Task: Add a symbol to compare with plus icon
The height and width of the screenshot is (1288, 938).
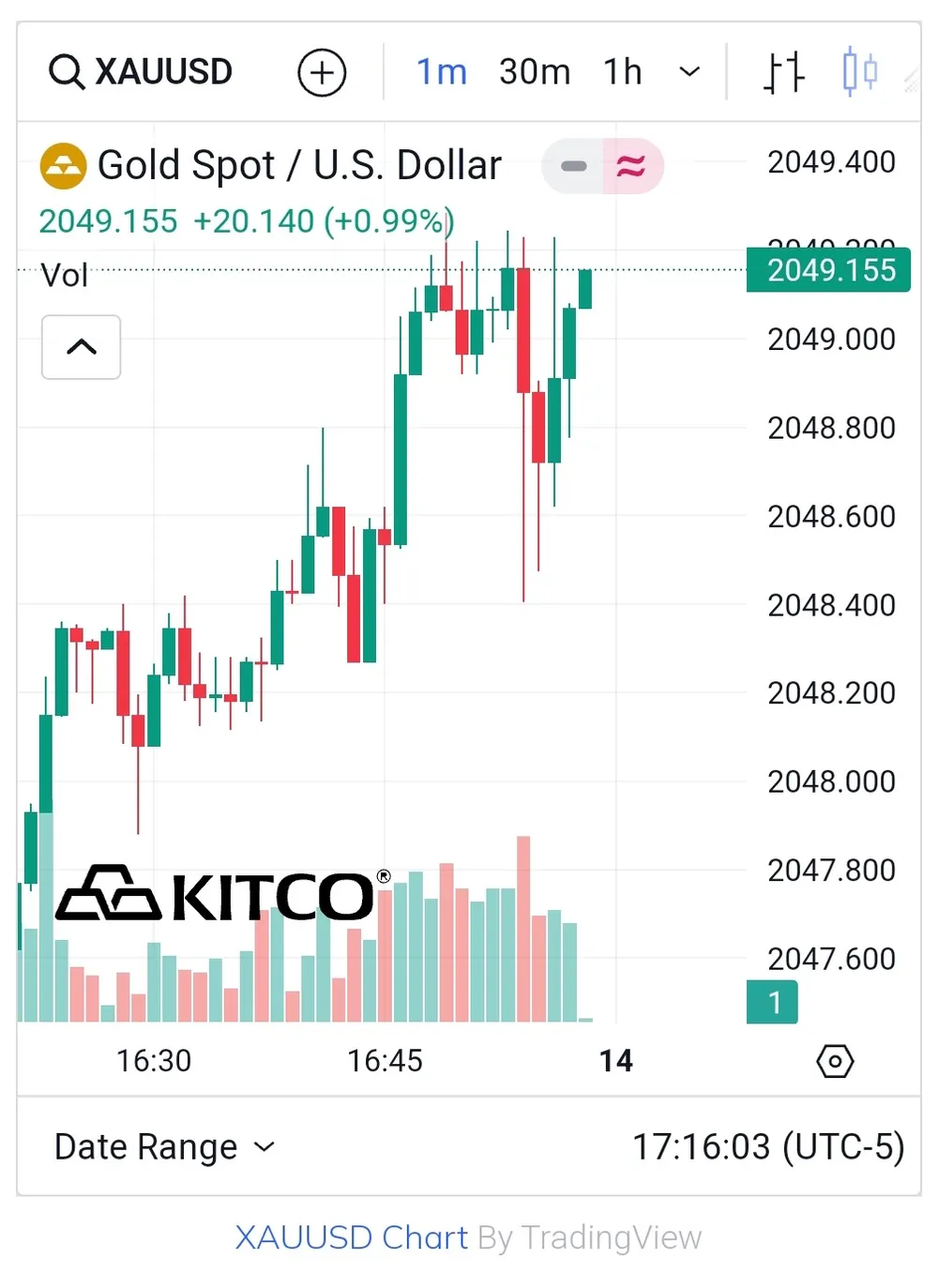Action: coord(322,72)
